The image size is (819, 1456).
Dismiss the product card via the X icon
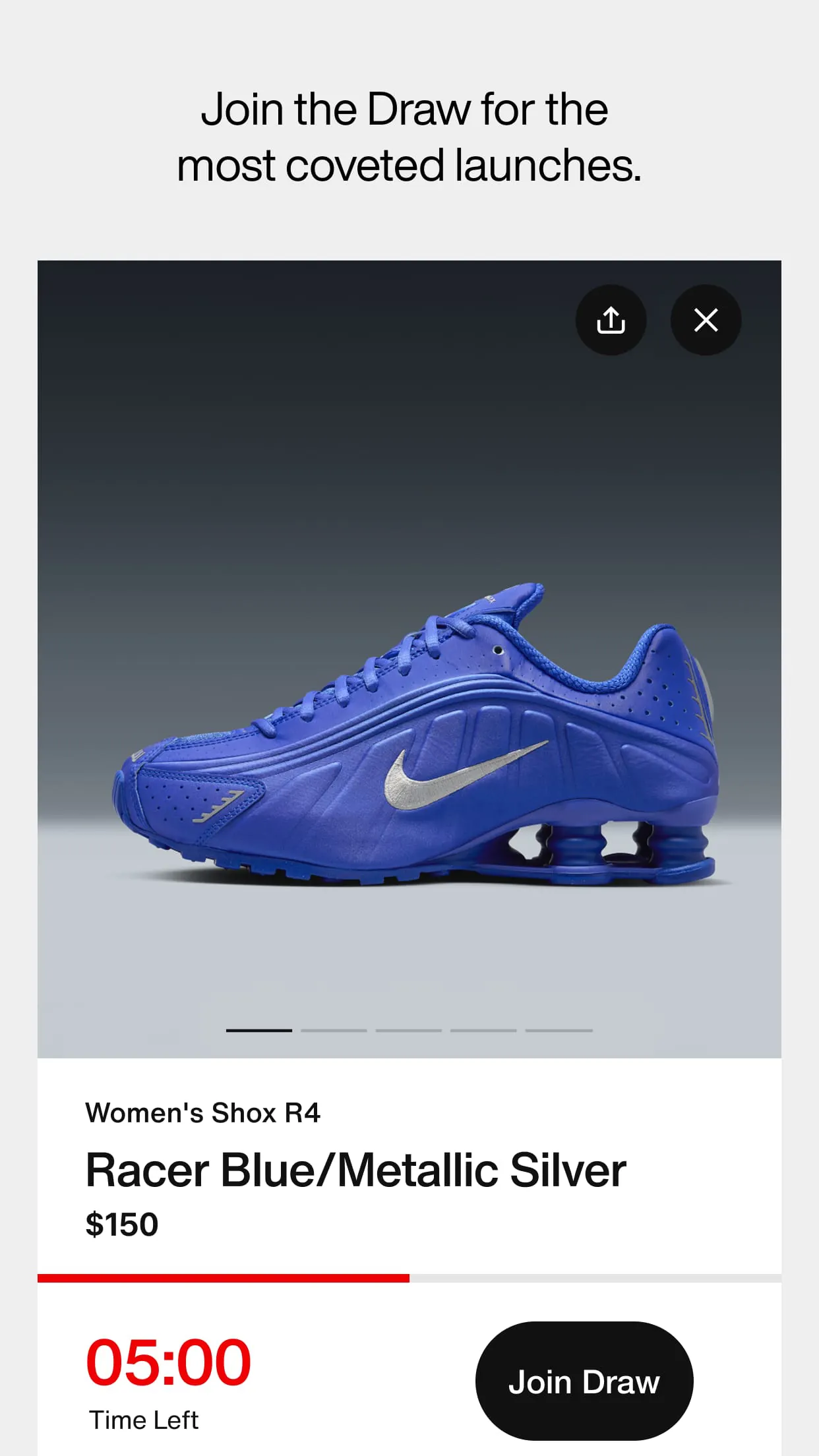coord(706,320)
